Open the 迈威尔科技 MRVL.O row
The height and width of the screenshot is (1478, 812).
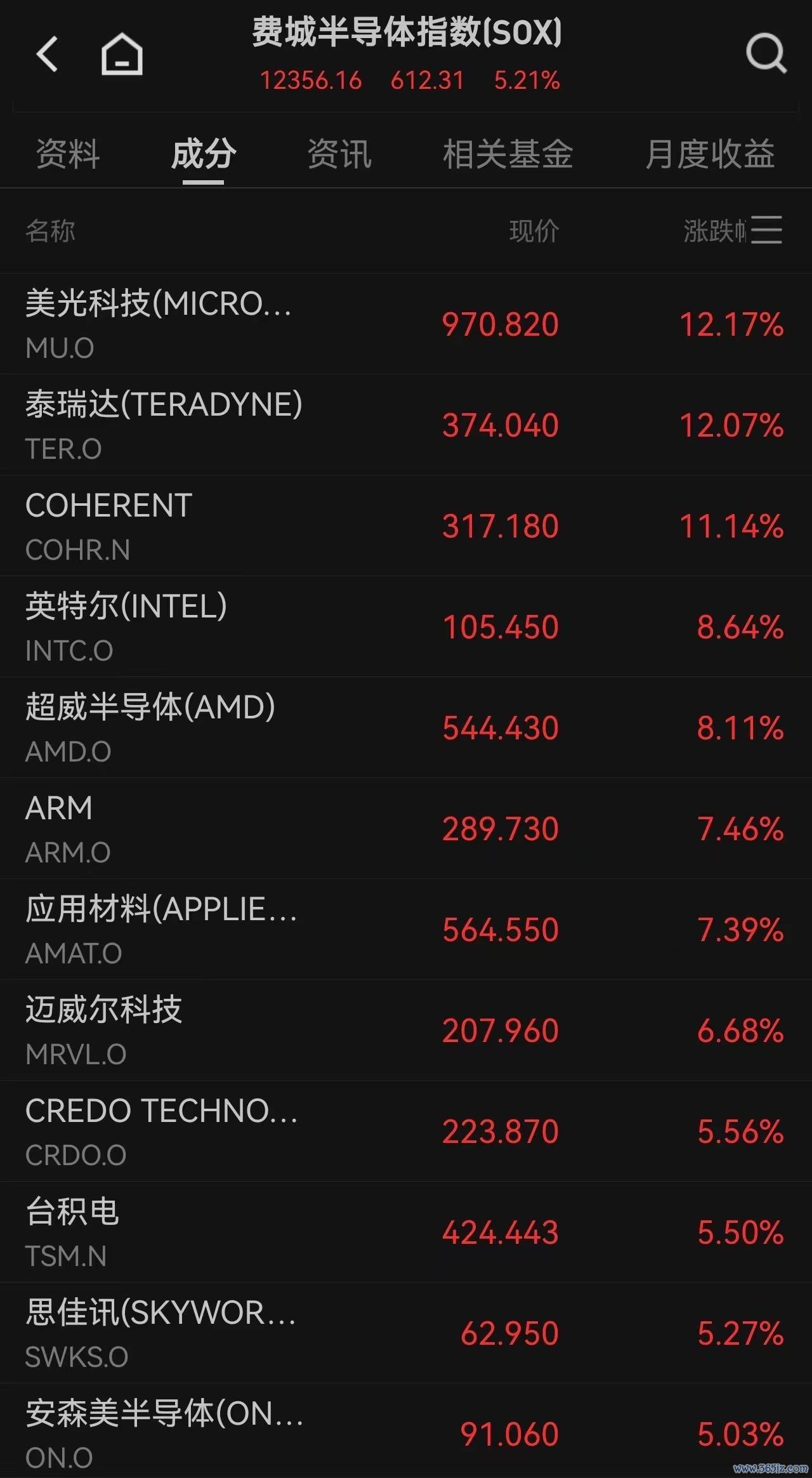406,1031
